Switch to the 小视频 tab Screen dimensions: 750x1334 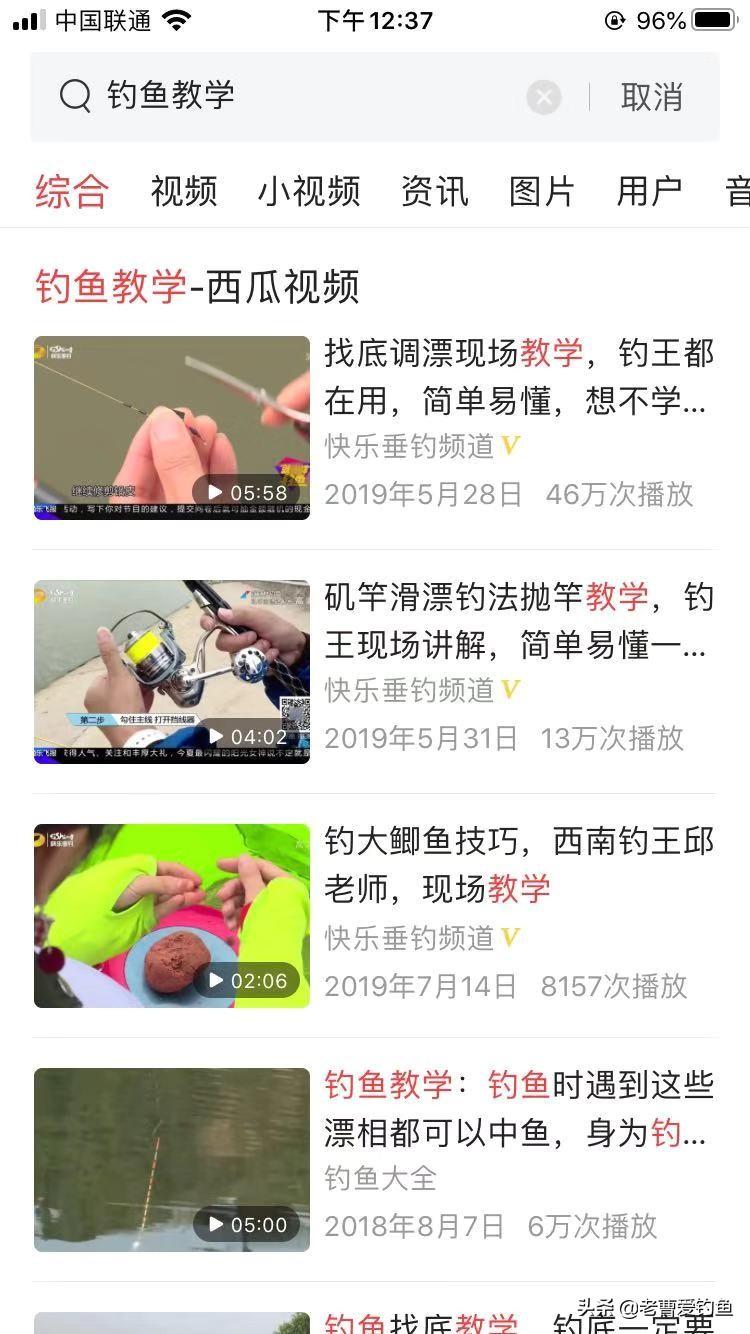coord(309,191)
